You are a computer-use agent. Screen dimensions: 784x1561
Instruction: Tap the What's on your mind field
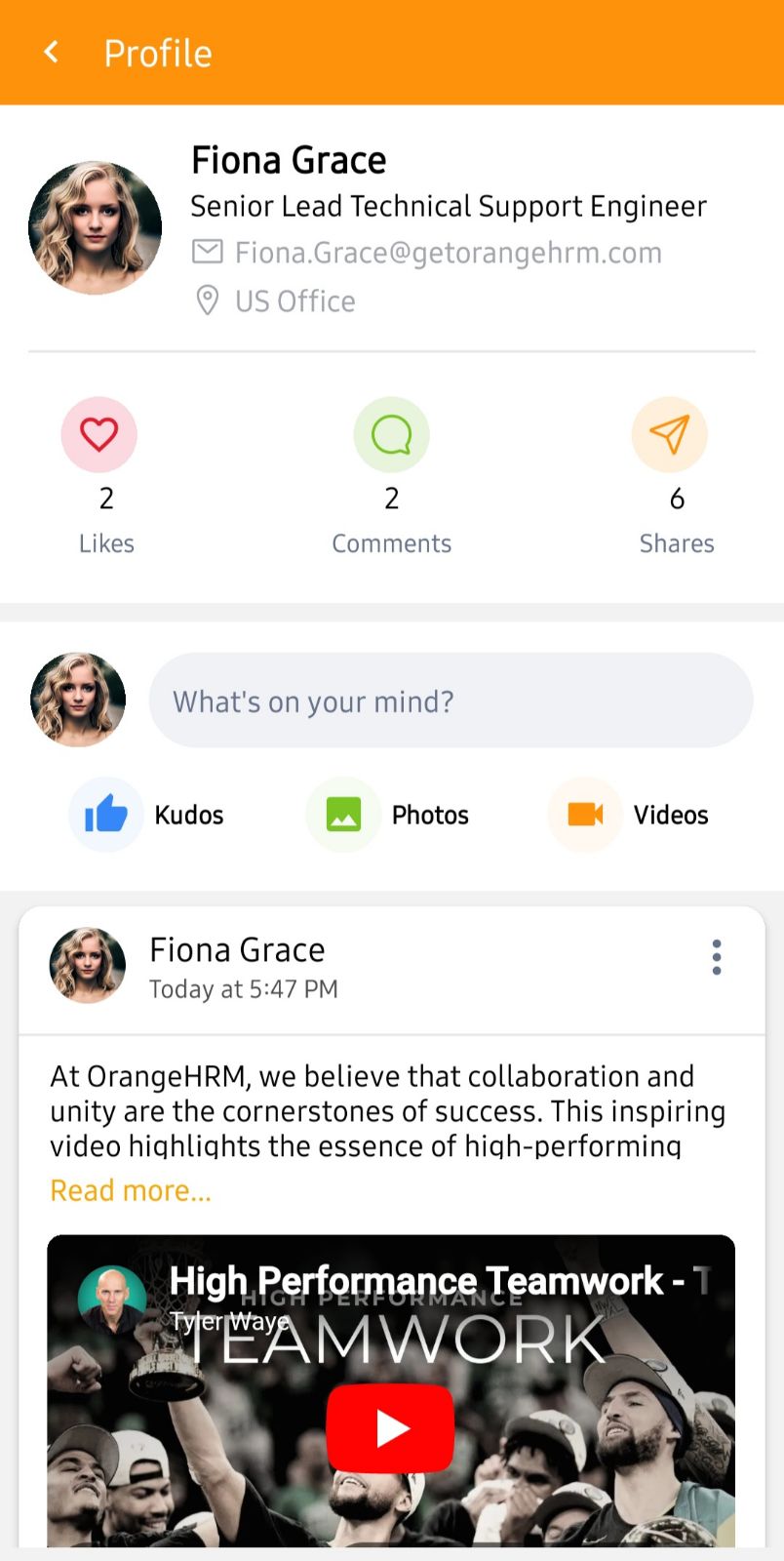point(451,700)
